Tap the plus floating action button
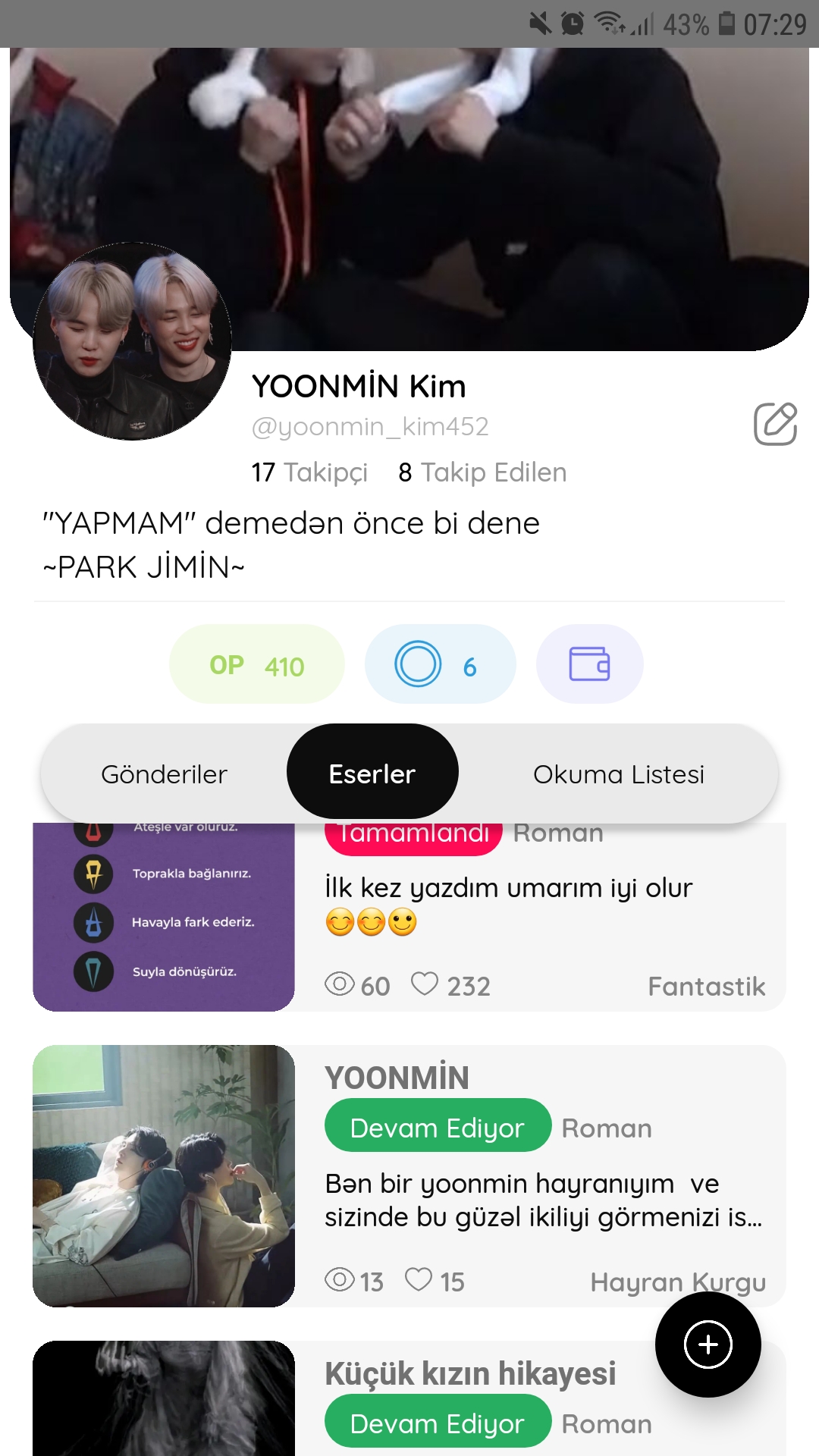Screen dimensions: 819x1456 click(708, 1345)
